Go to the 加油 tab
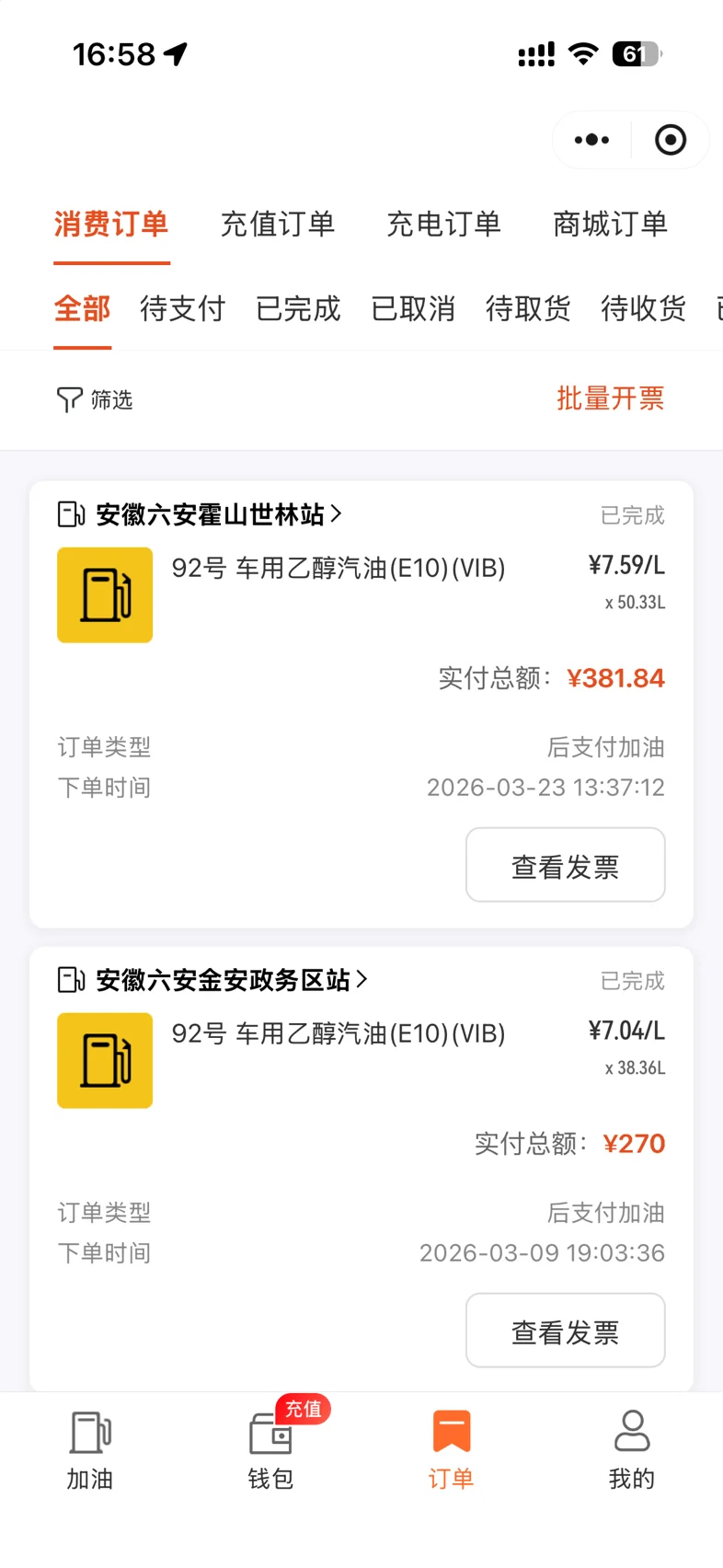 tap(90, 1451)
